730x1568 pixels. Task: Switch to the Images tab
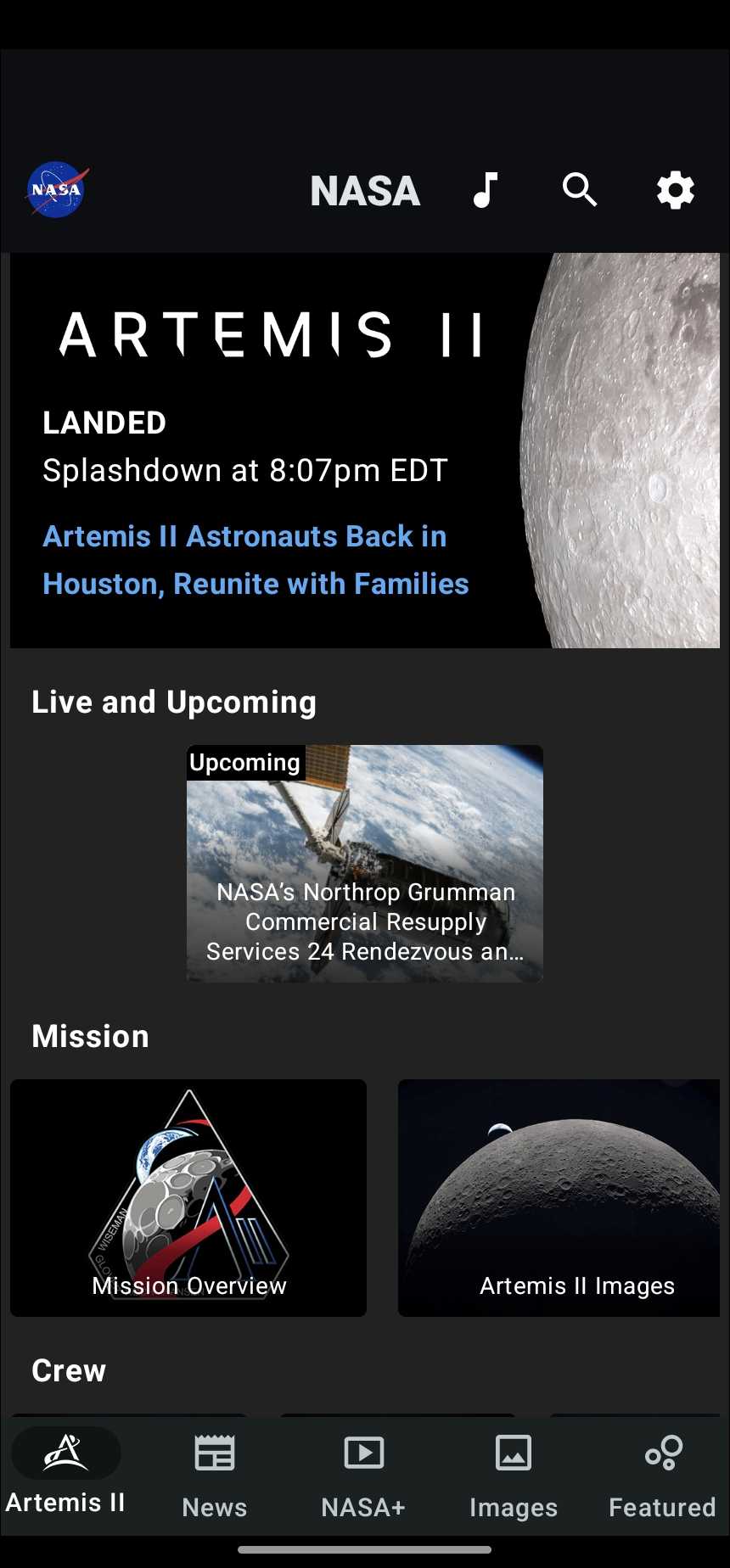click(514, 1475)
